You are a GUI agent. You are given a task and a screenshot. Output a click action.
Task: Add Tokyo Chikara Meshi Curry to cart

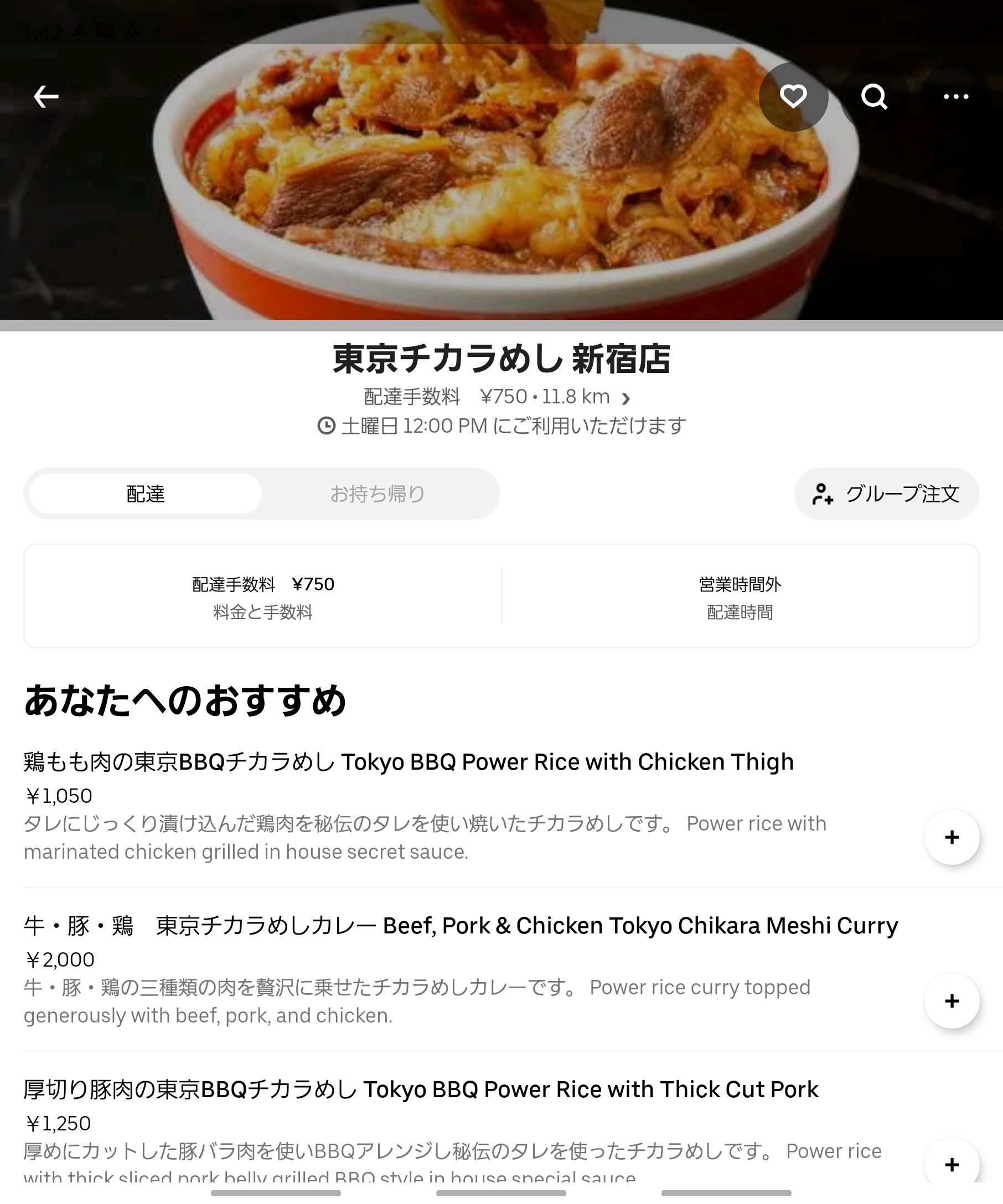[x=952, y=1001]
